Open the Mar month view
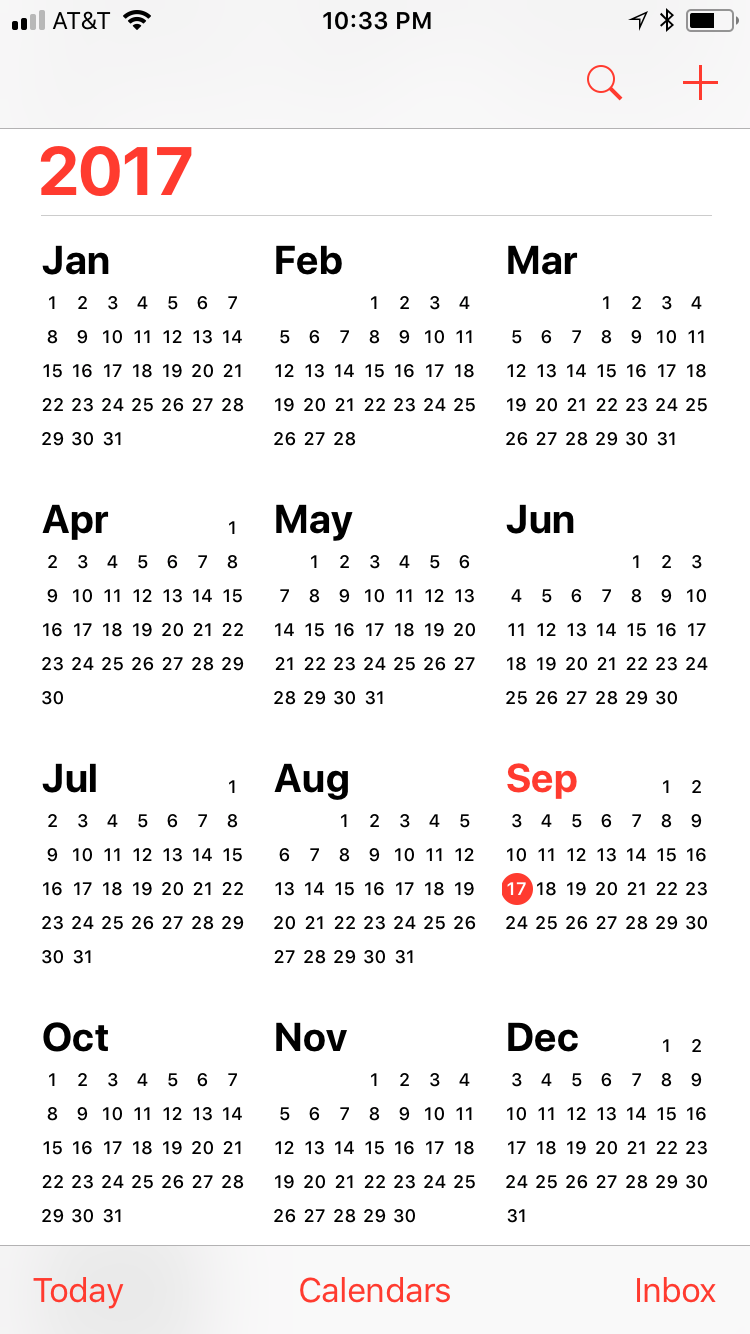This screenshot has height=1334, width=750. [x=606, y=350]
